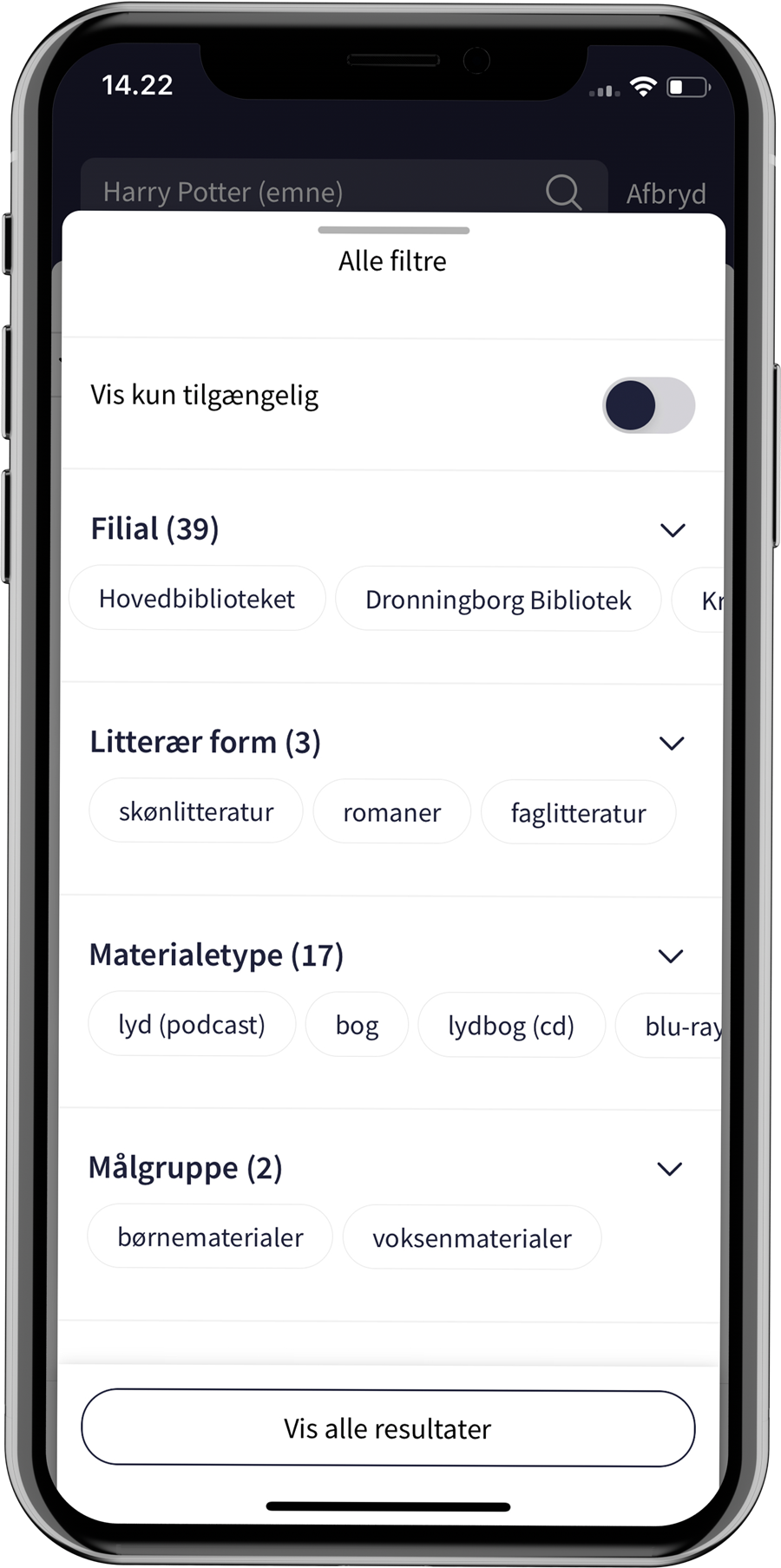Tap Vis alle resultater button
The height and width of the screenshot is (1568, 781).
[x=388, y=1428]
